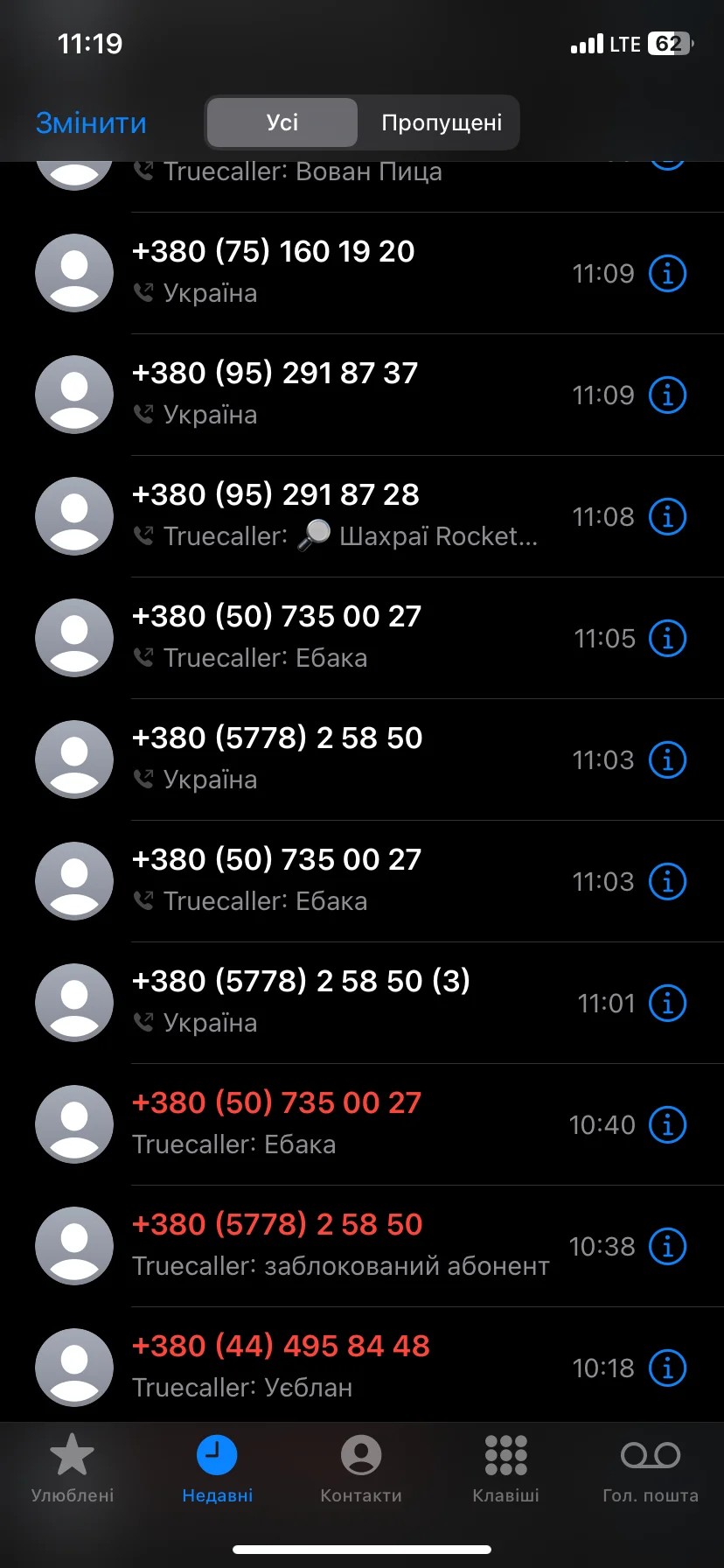Screen dimensions: 724x1568
Task: Open the Улюблені favorites tab
Action: pyautogui.click(x=73, y=1468)
